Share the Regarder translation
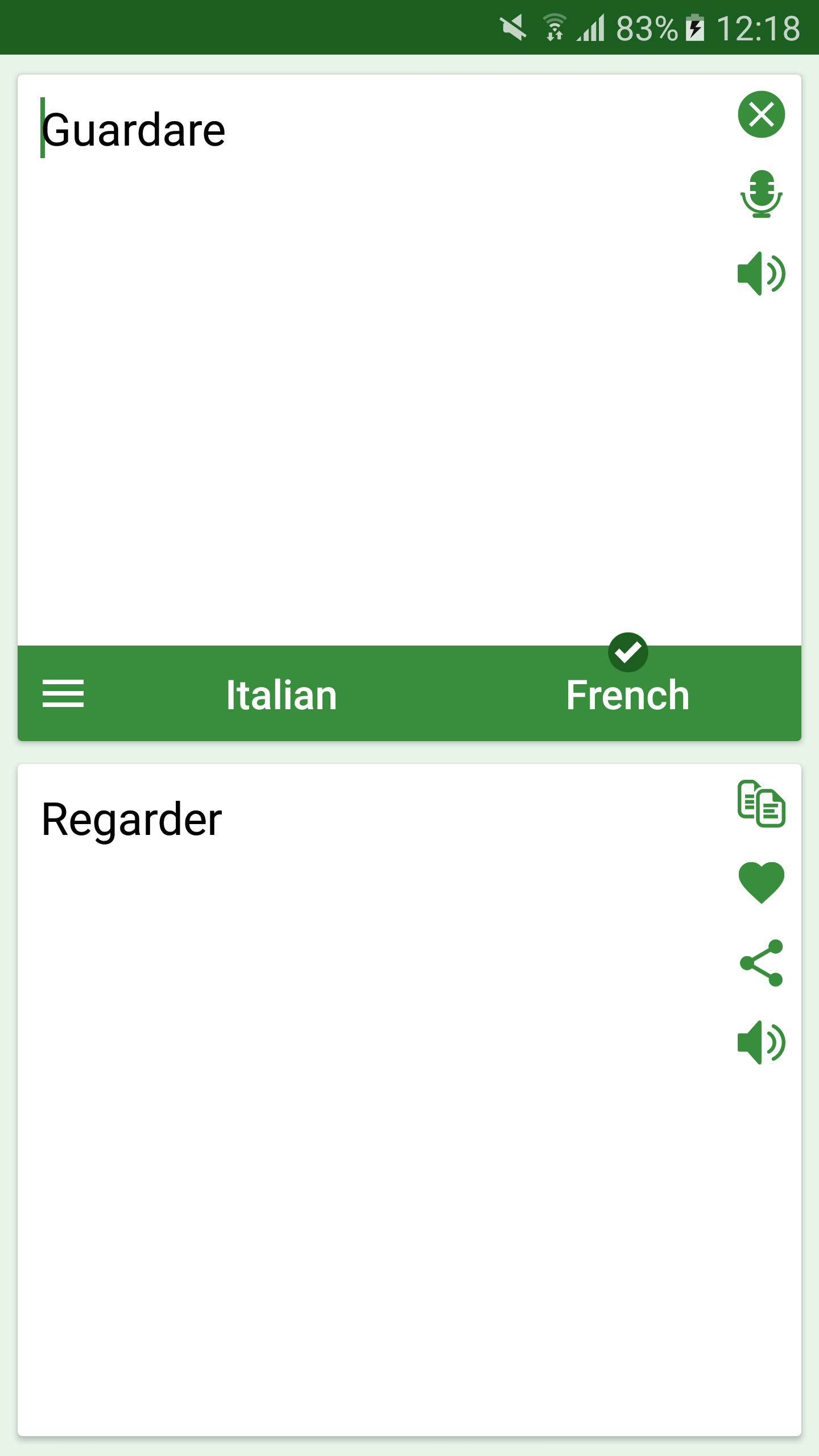Image resolution: width=819 pixels, height=1456 pixels. (761, 962)
